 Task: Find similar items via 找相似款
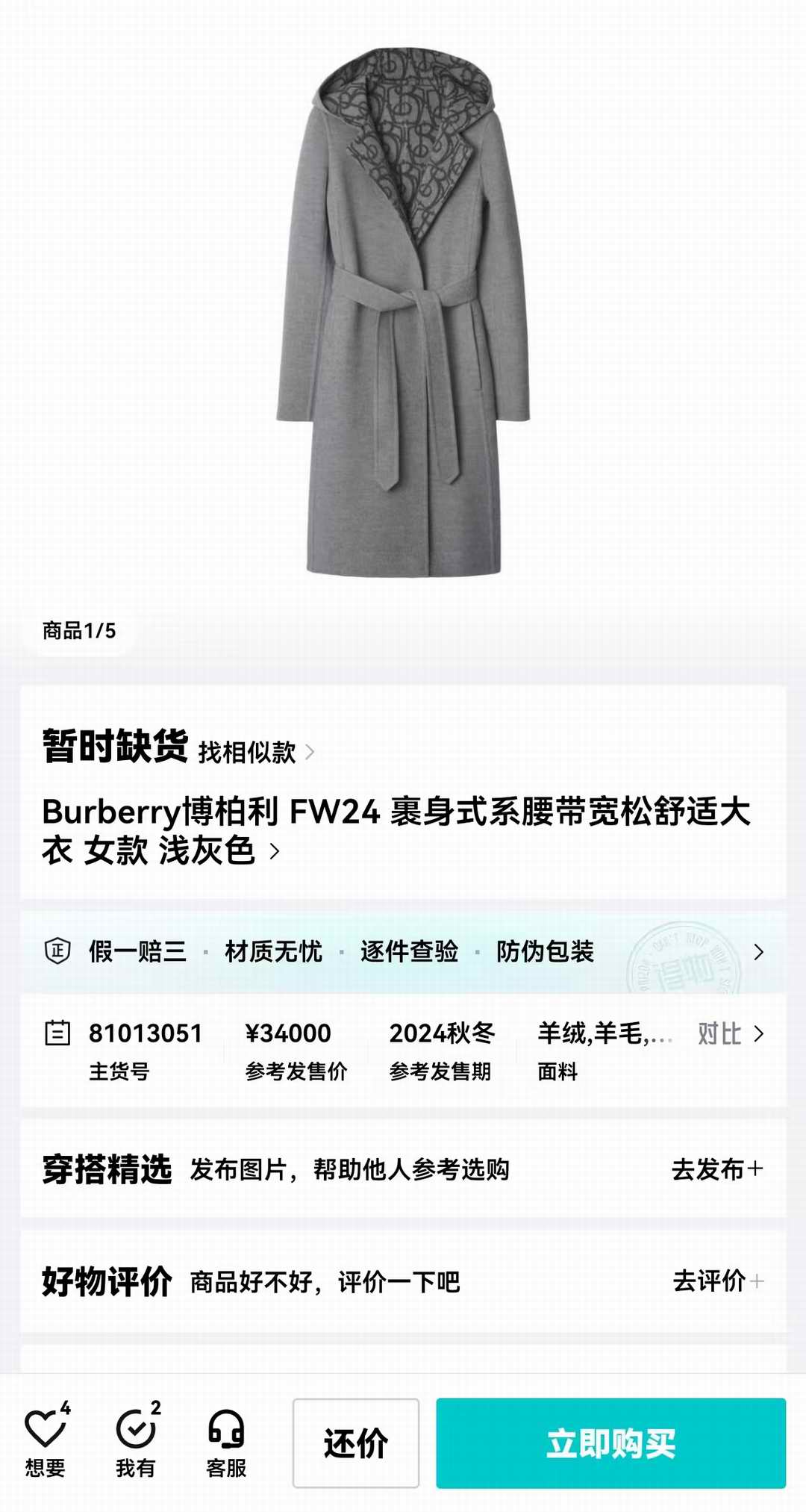(255, 752)
